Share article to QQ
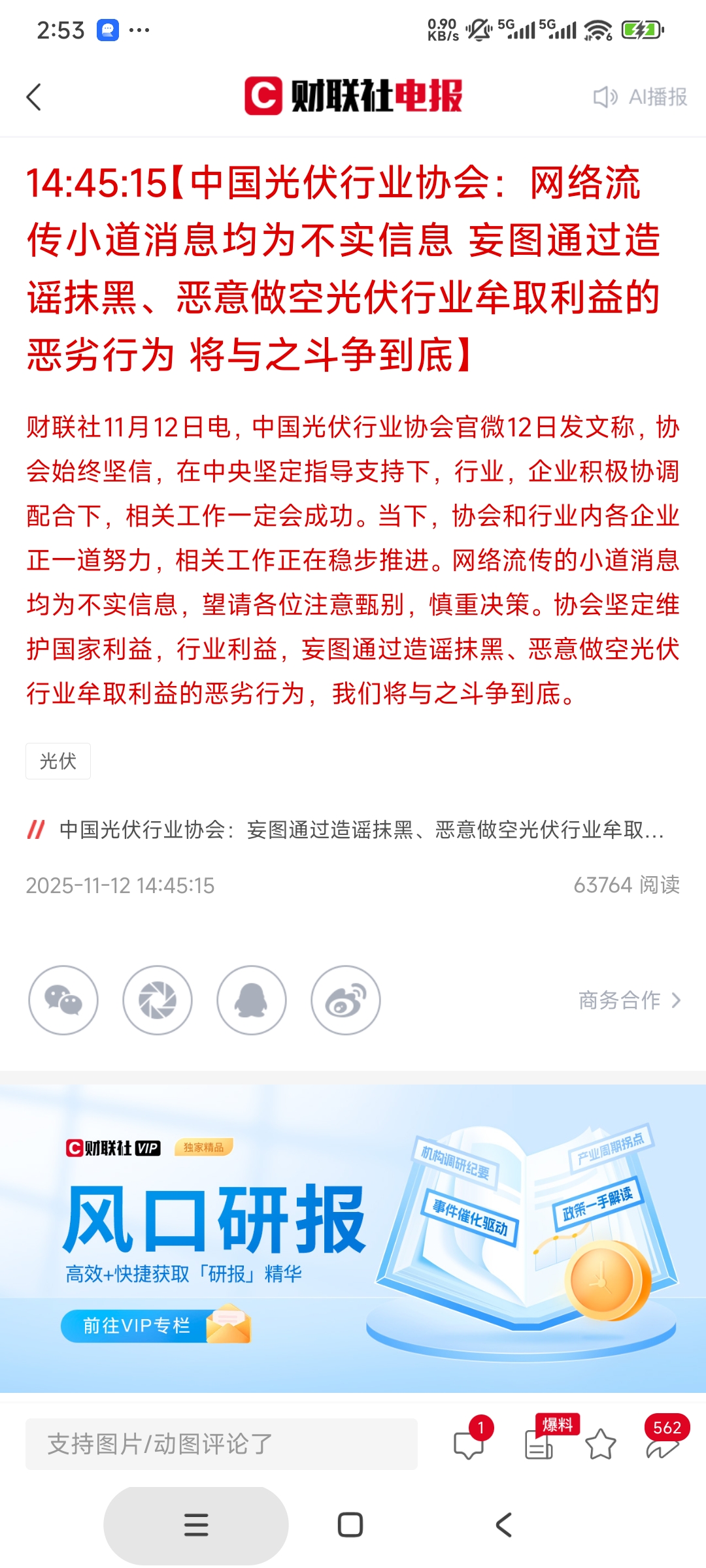This screenshot has height=1568, width=706. (252, 1000)
